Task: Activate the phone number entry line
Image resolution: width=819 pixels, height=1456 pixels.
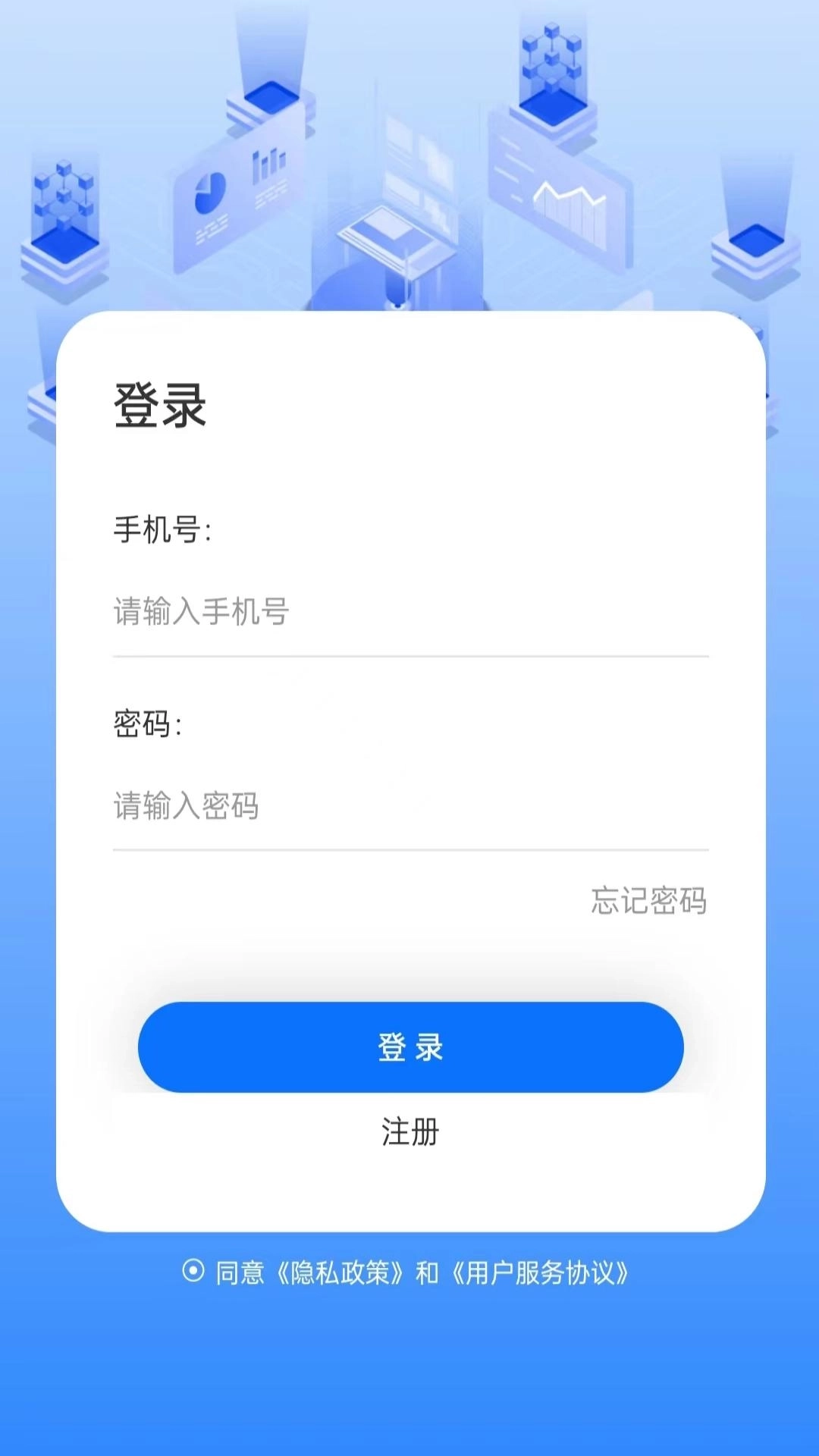Action: [409, 610]
